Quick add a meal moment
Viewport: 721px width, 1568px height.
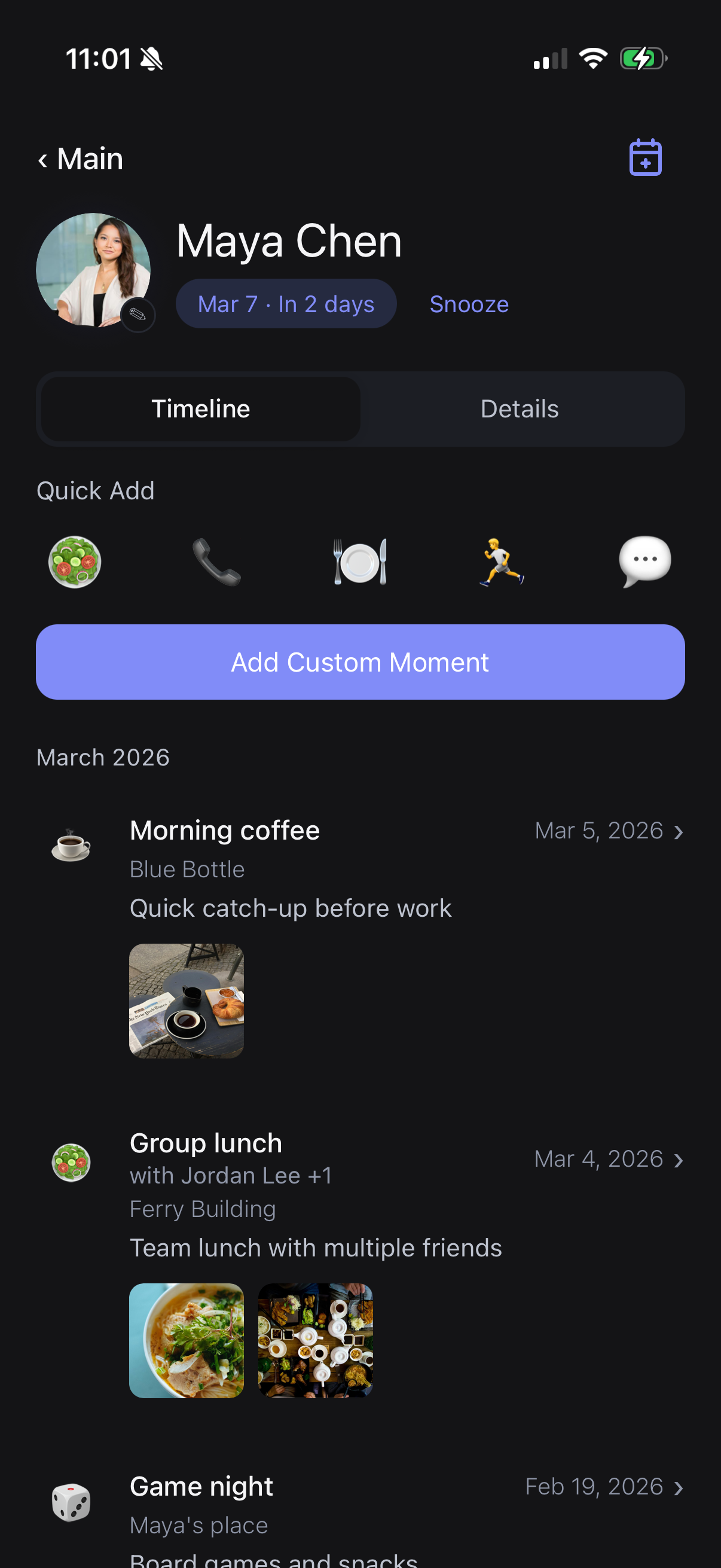pos(361,561)
